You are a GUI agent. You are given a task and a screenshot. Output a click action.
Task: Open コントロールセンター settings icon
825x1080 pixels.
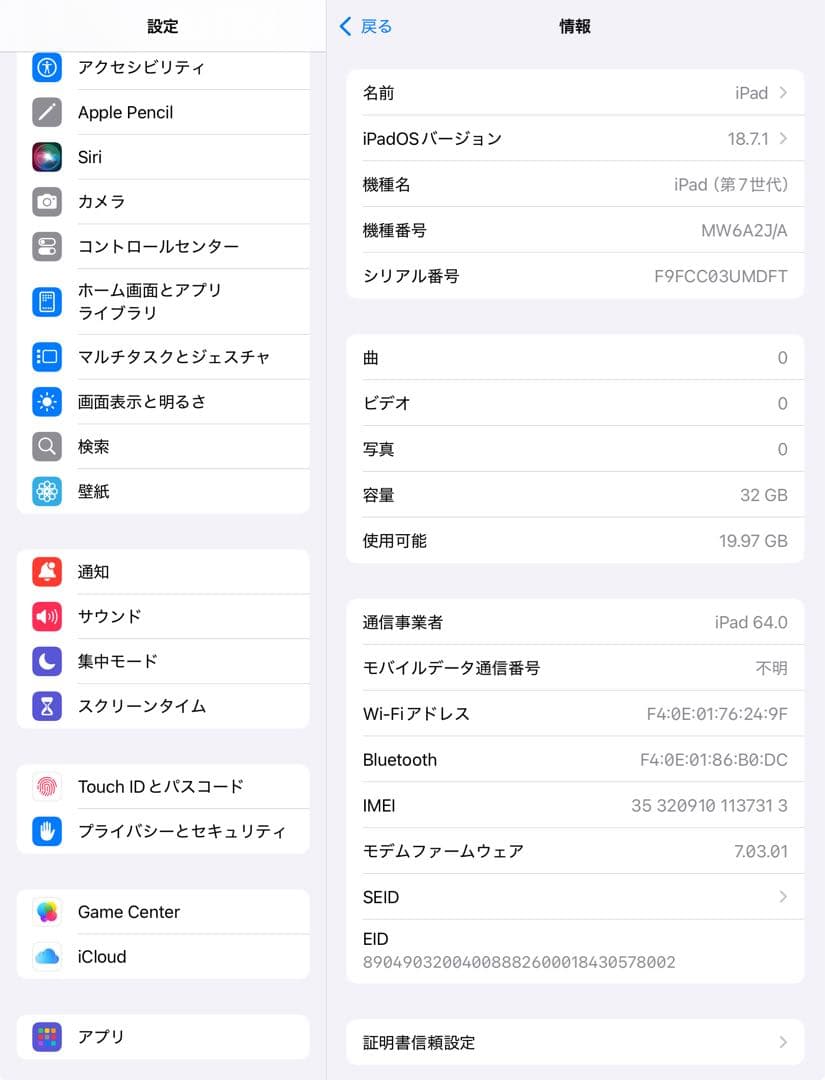click(48, 247)
